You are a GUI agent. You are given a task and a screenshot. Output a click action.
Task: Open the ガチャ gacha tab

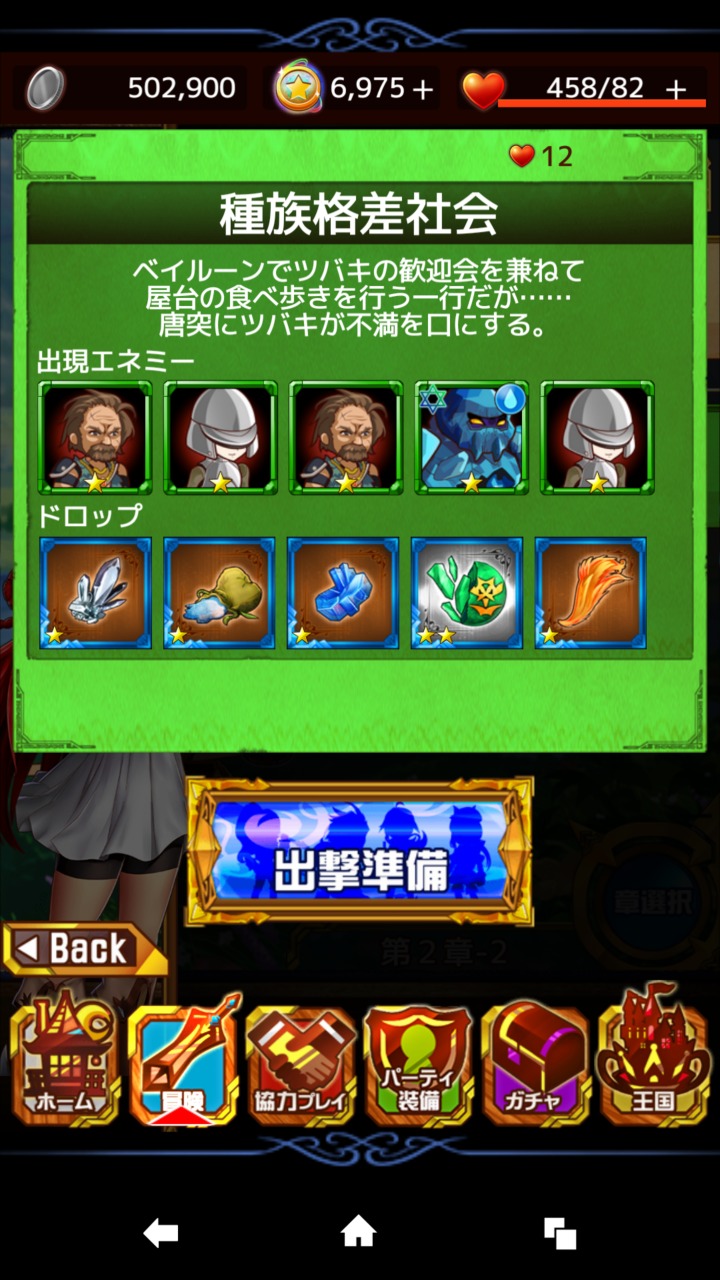point(535,1066)
